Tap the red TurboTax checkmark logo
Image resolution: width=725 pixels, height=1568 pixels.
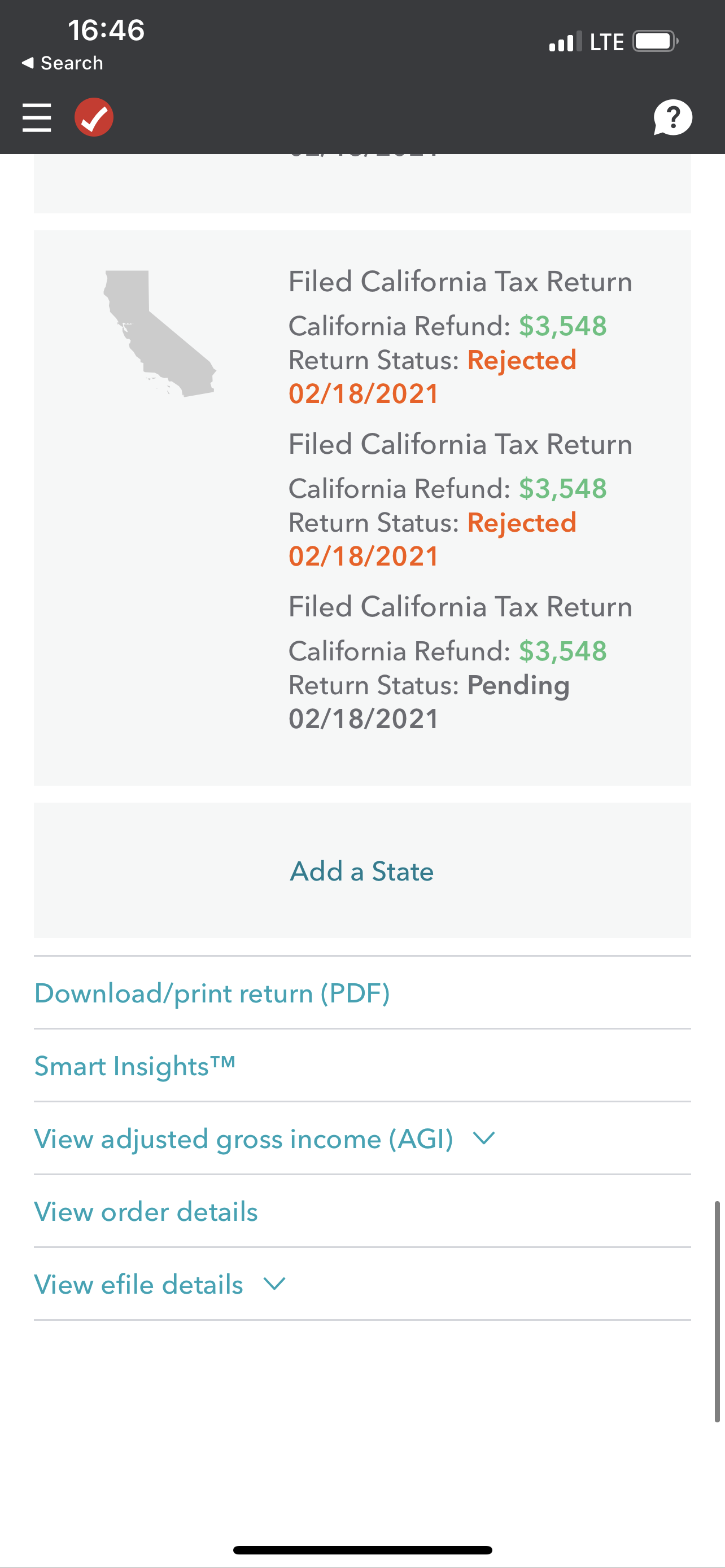coord(94,117)
